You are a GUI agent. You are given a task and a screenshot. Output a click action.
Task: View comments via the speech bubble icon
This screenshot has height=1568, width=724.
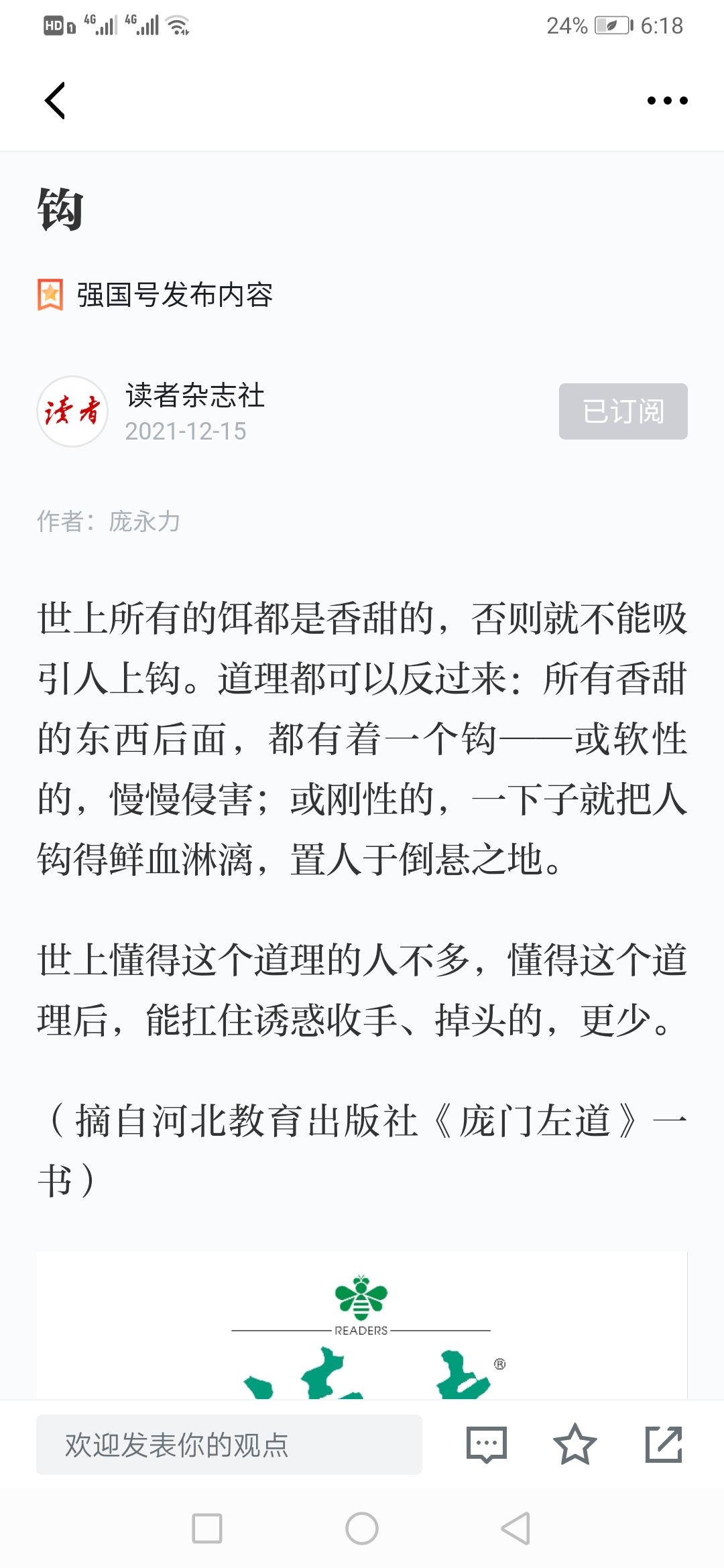click(487, 1444)
